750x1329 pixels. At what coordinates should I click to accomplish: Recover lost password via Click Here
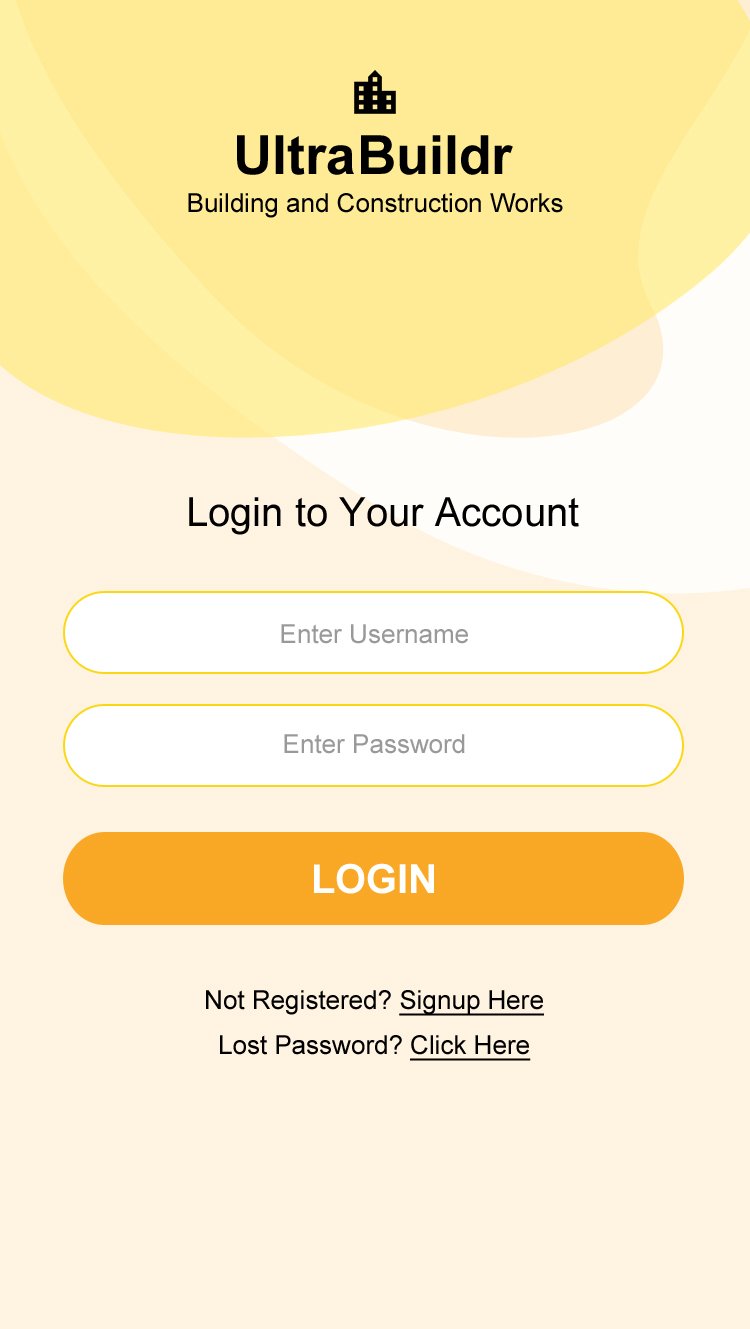pyautogui.click(x=470, y=1046)
